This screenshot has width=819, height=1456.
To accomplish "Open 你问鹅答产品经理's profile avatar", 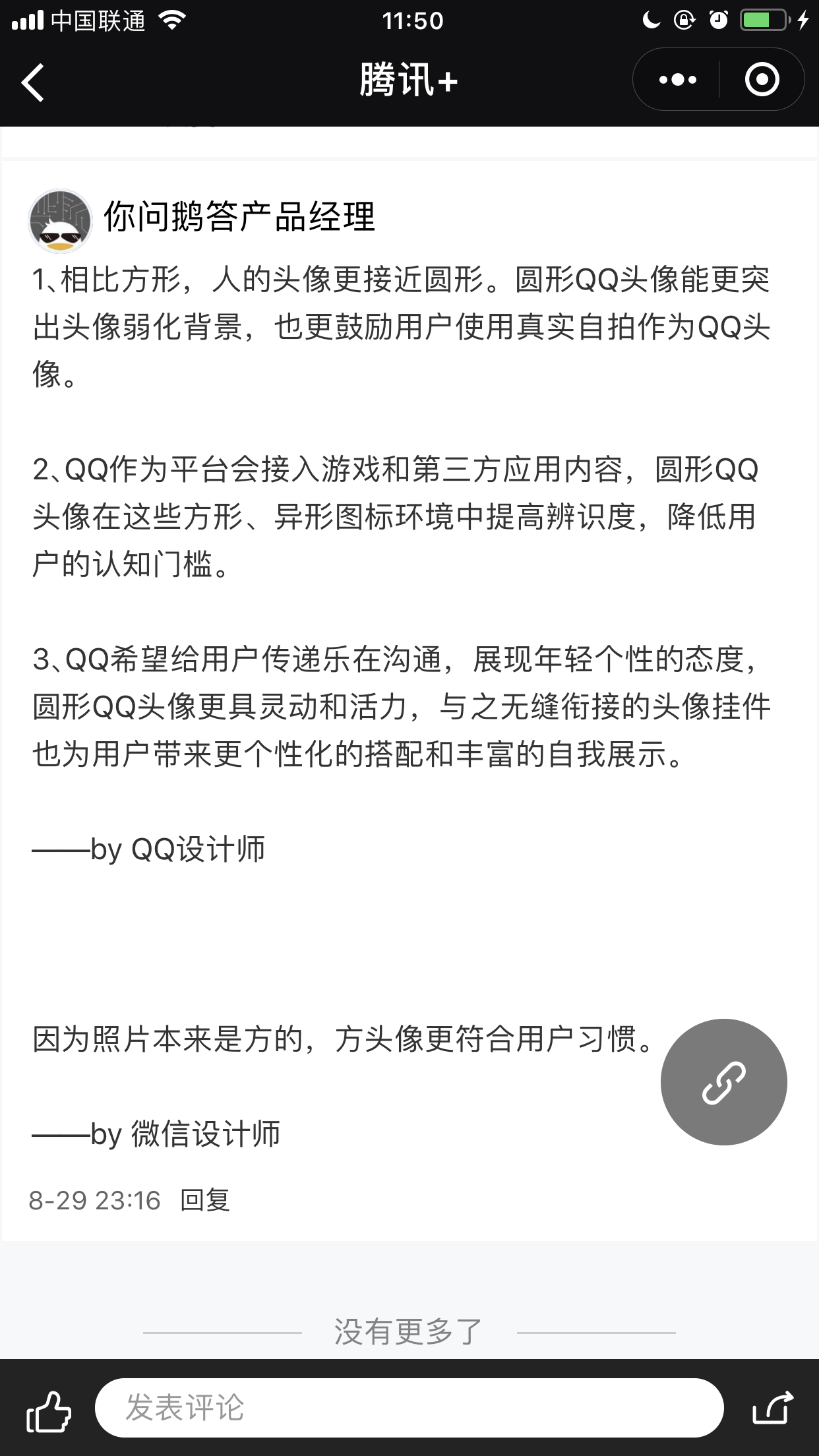I will [x=60, y=222].
